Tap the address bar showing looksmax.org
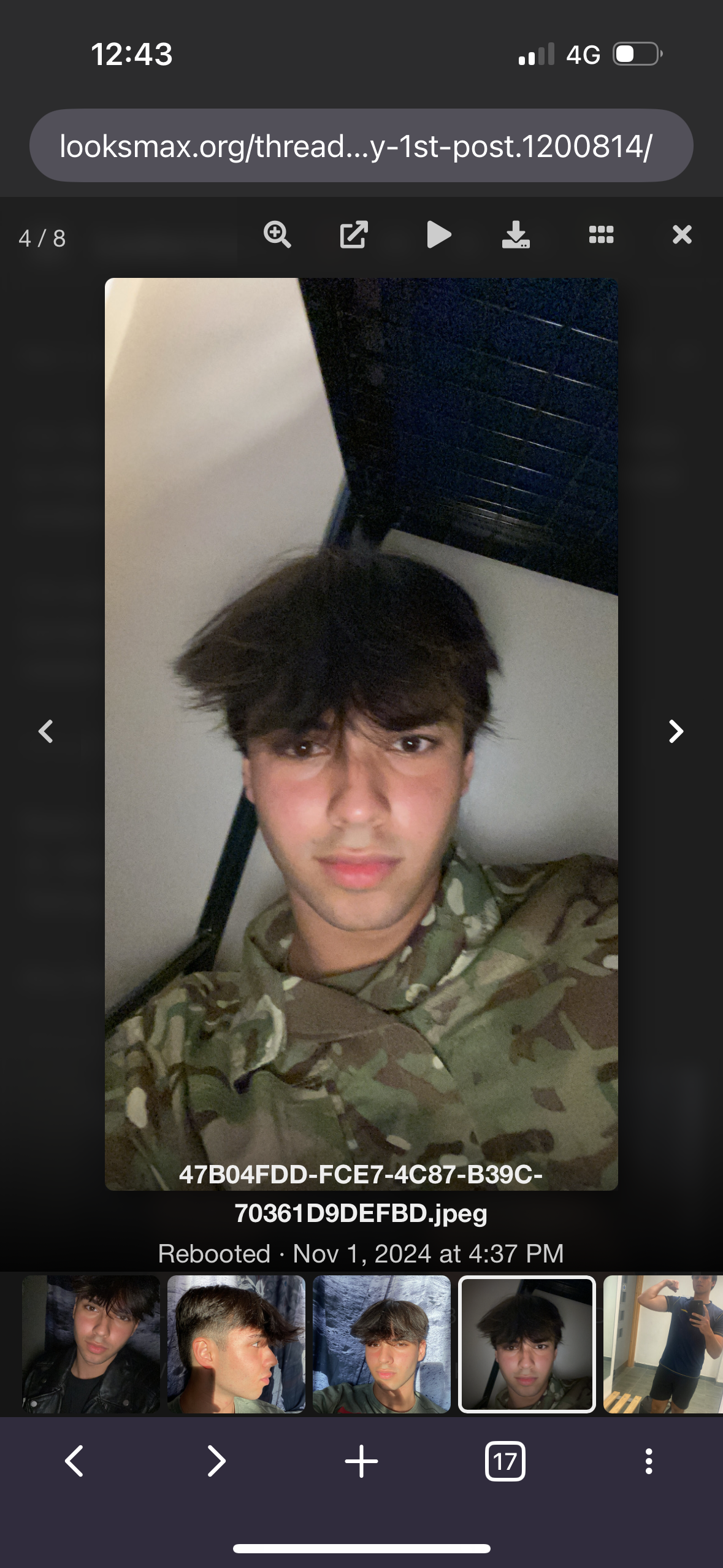Screen dimensions: 723x1568 pos(361,146)
